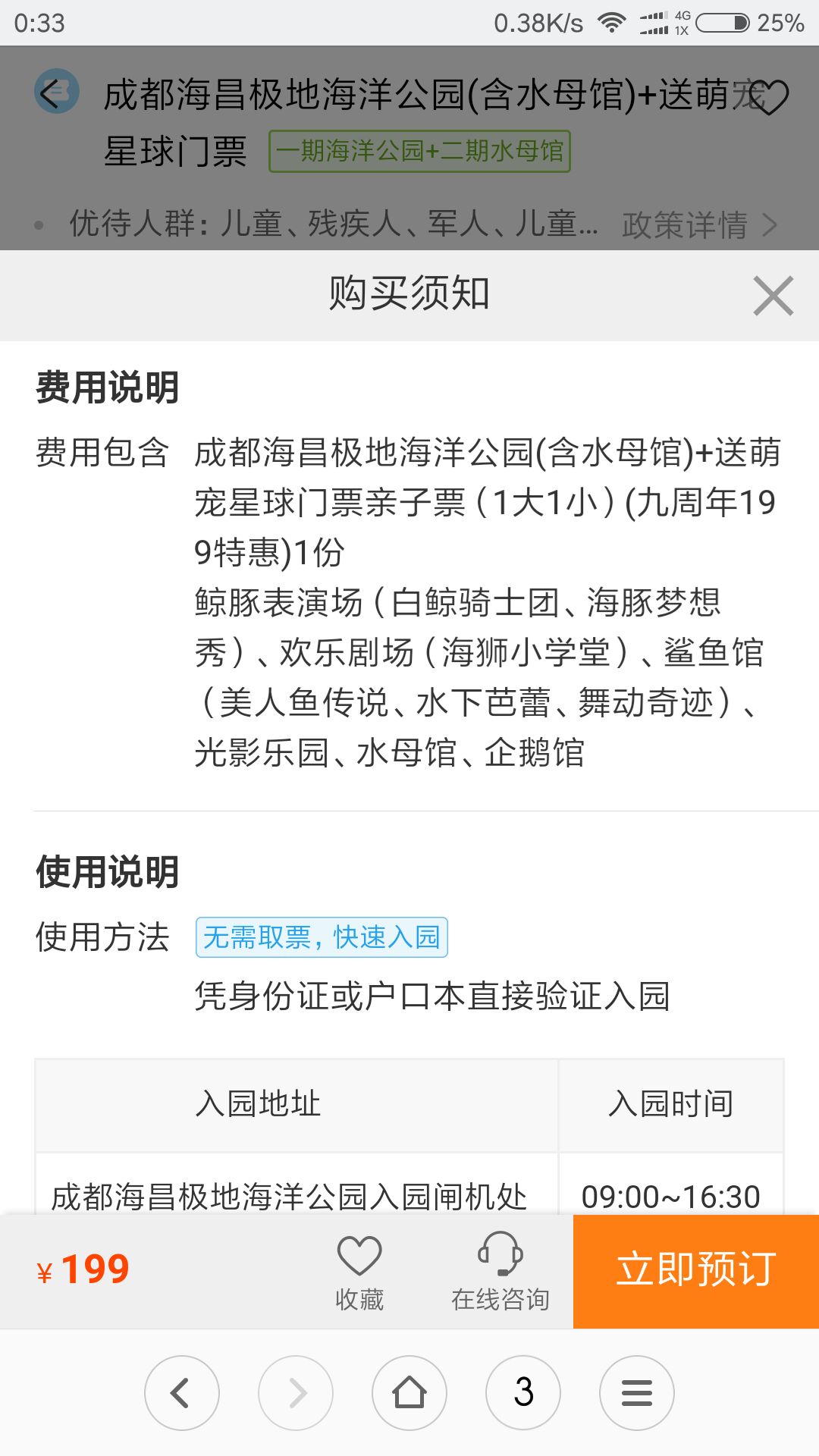Tap 立即预订 to book now

tap(696, 1271)
